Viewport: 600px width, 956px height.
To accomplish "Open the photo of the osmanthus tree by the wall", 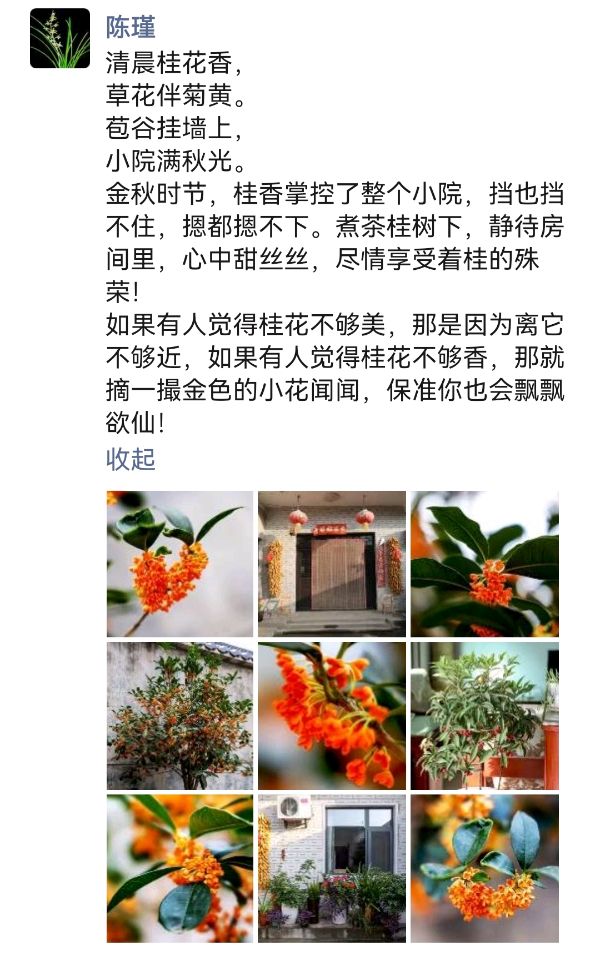I will pos(180,716).
